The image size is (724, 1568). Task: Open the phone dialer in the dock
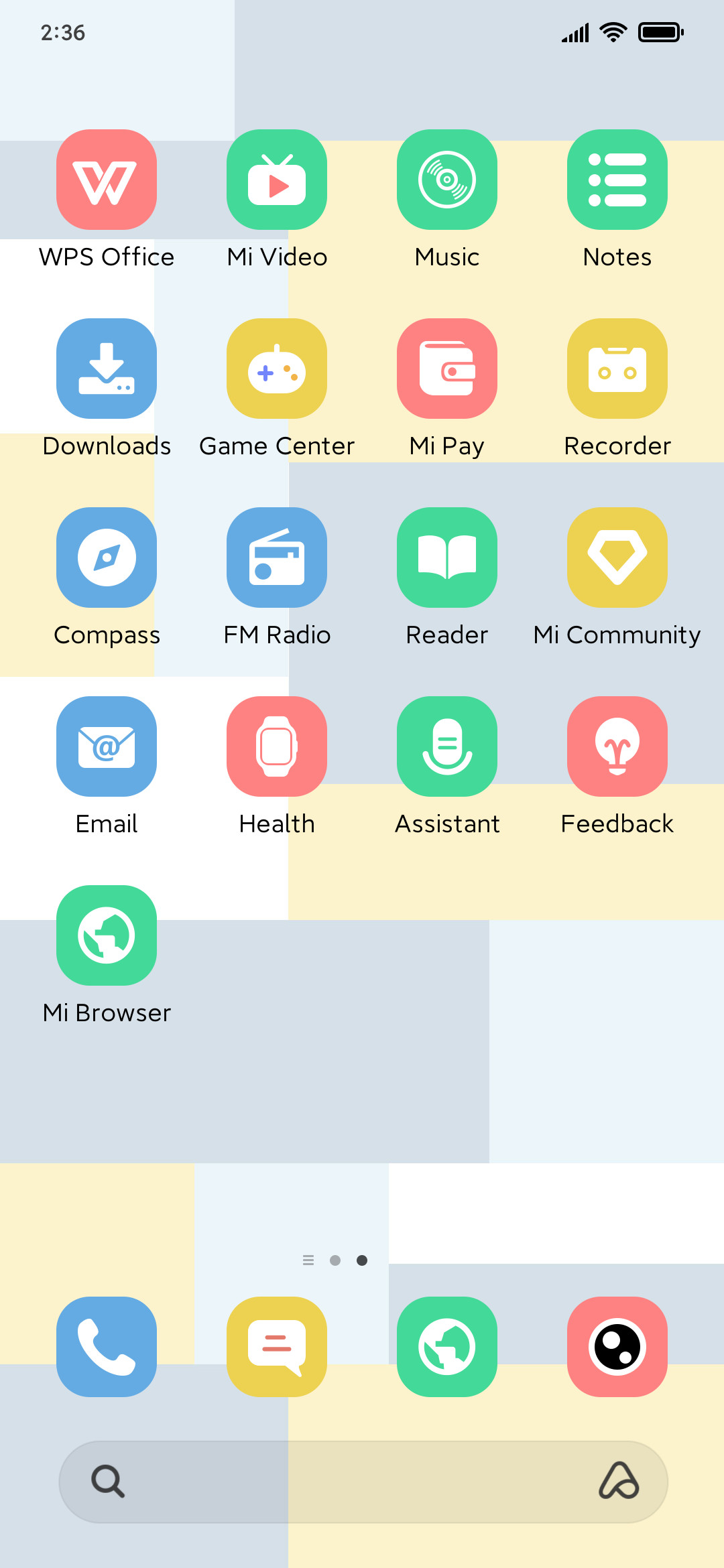pos(107,1347)
